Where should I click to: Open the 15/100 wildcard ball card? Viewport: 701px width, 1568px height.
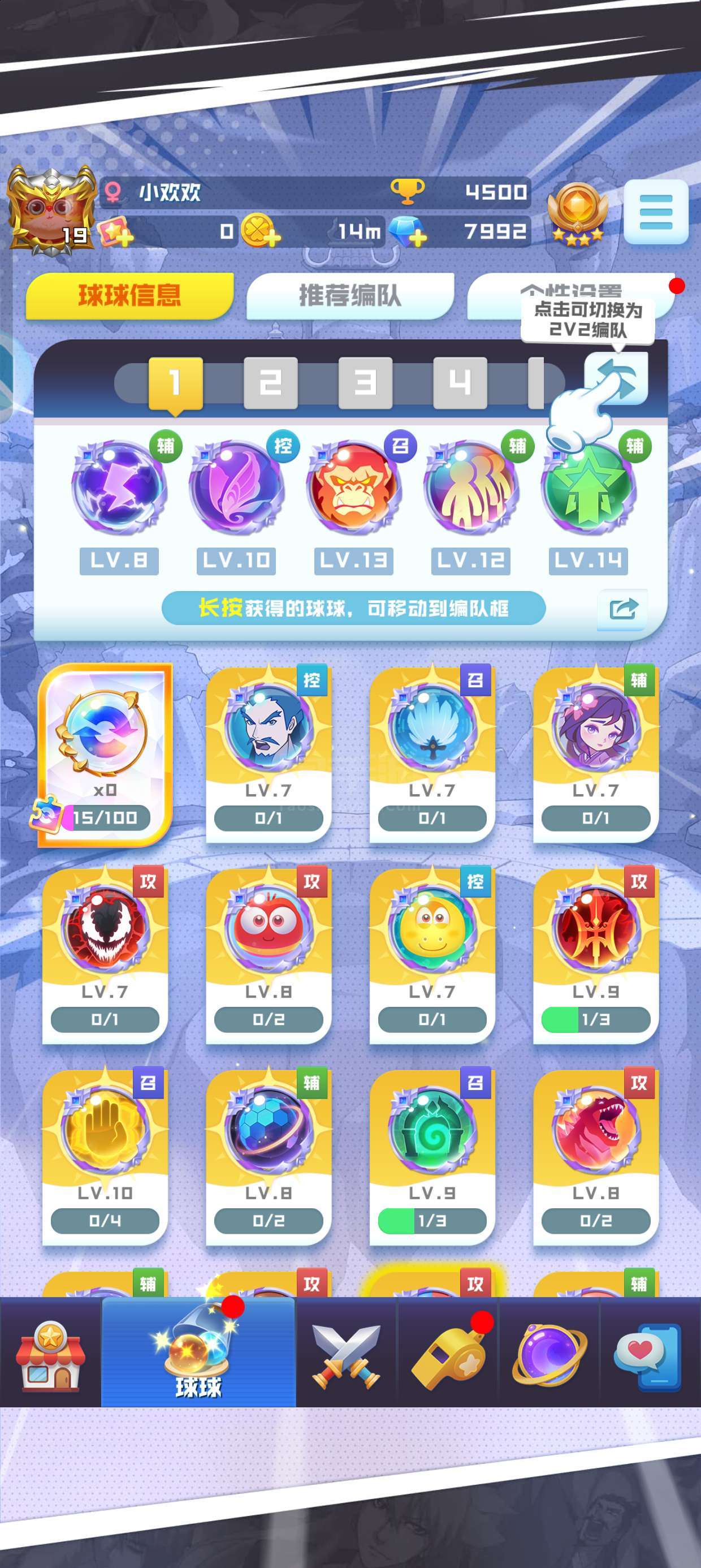pos(105,753)
